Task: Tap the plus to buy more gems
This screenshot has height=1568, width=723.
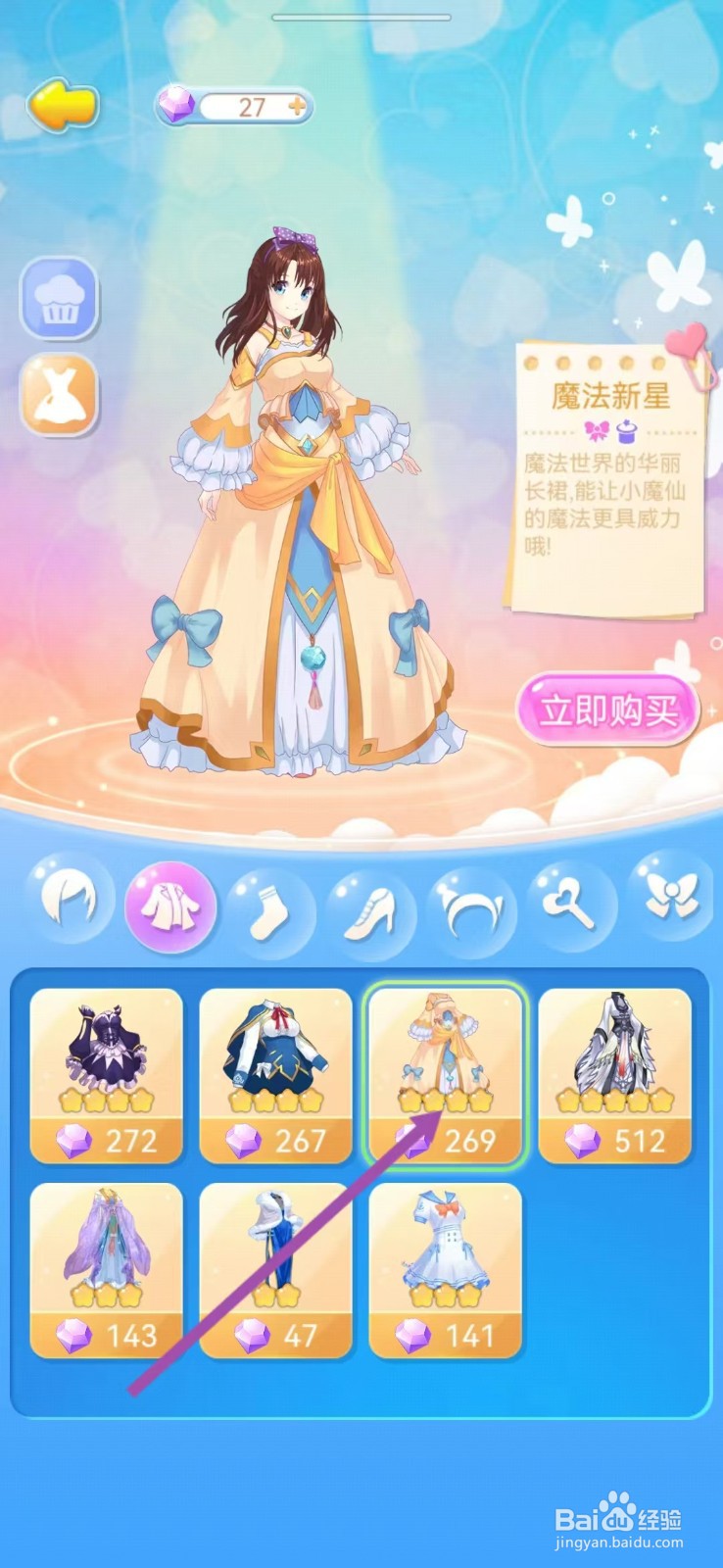Action: coord(294,108)
